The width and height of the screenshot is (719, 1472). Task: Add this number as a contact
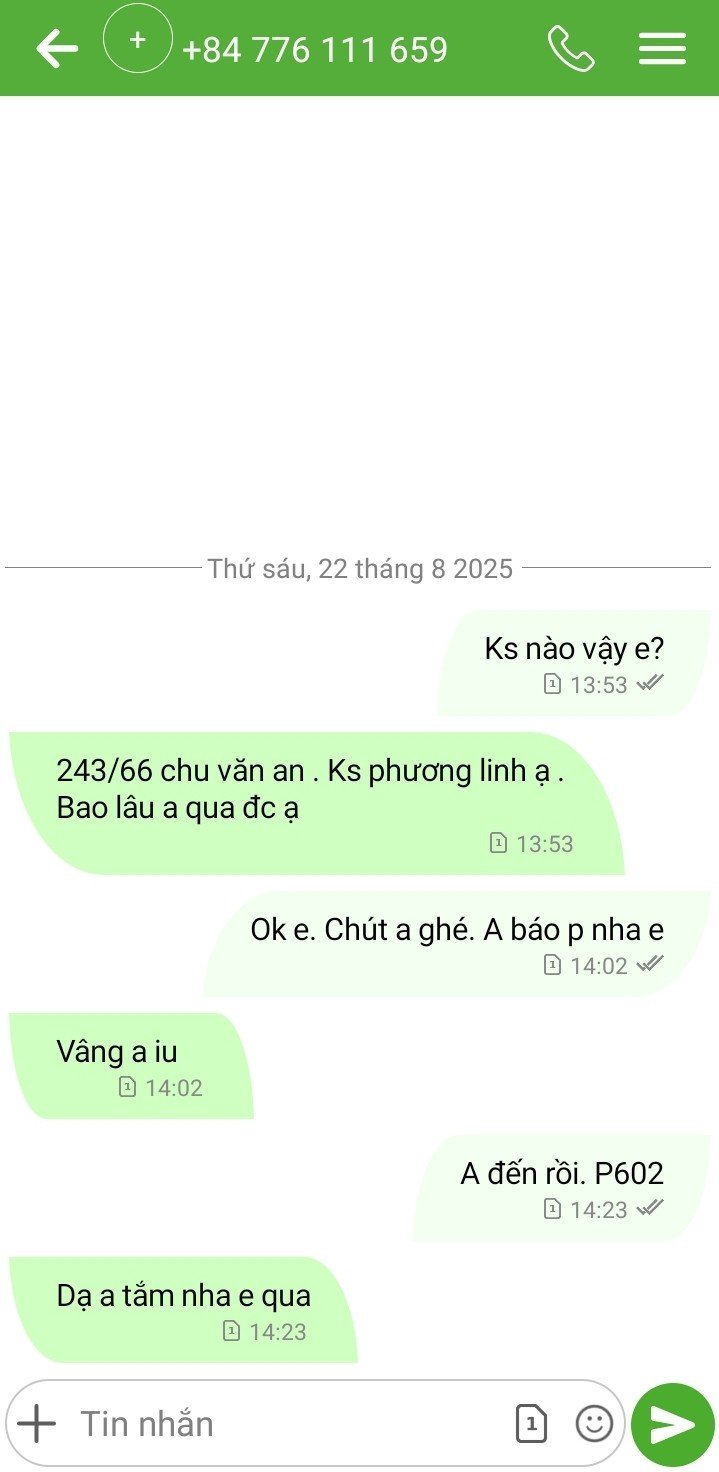[x=138, y=41]
